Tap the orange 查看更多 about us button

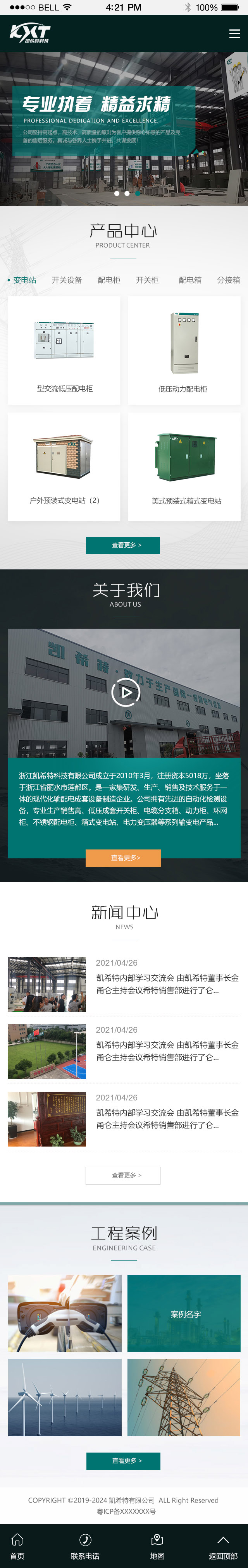pyautogui.click(x=123, y=858)
